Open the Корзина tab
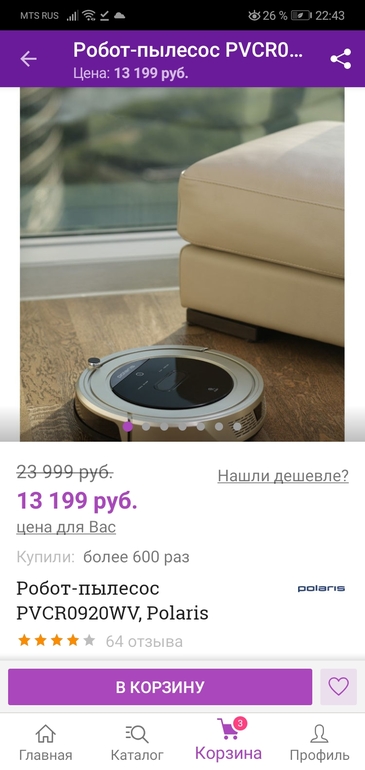Image resolution: width=365 pixels, height=770 pixels. tap(228, 741)
